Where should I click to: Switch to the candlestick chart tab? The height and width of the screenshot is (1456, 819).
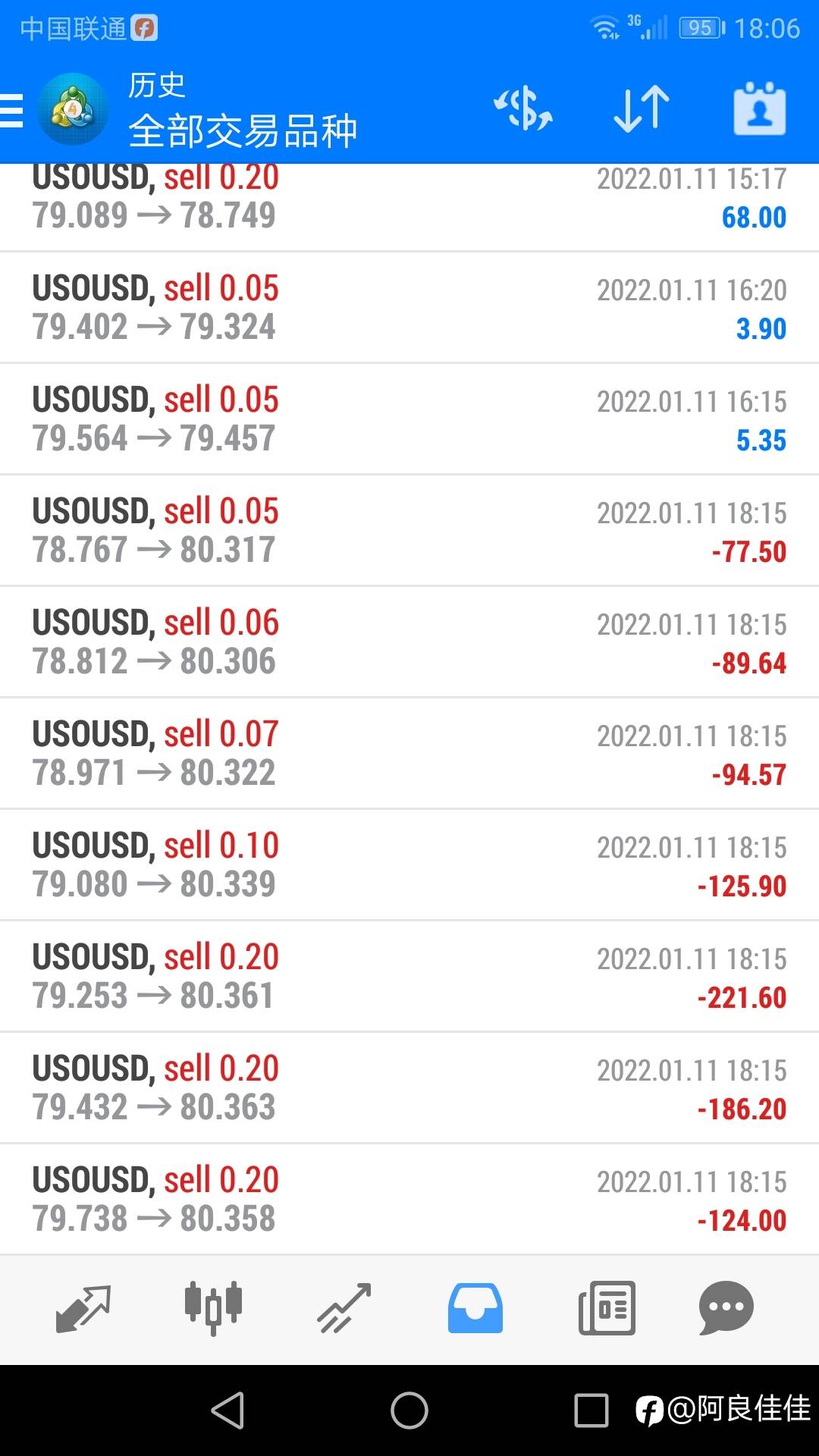[x=213, y=1308]
